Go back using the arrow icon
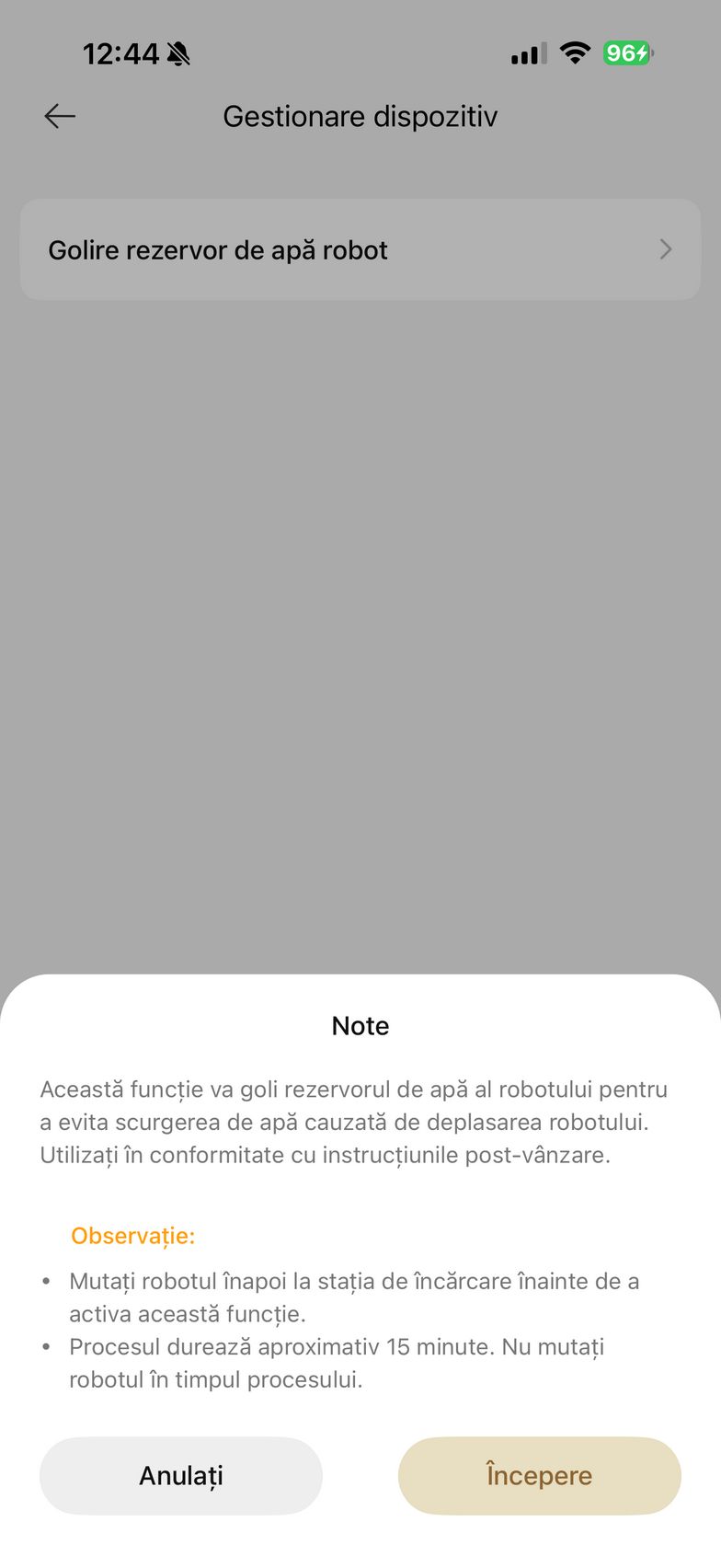 (60, 116)
